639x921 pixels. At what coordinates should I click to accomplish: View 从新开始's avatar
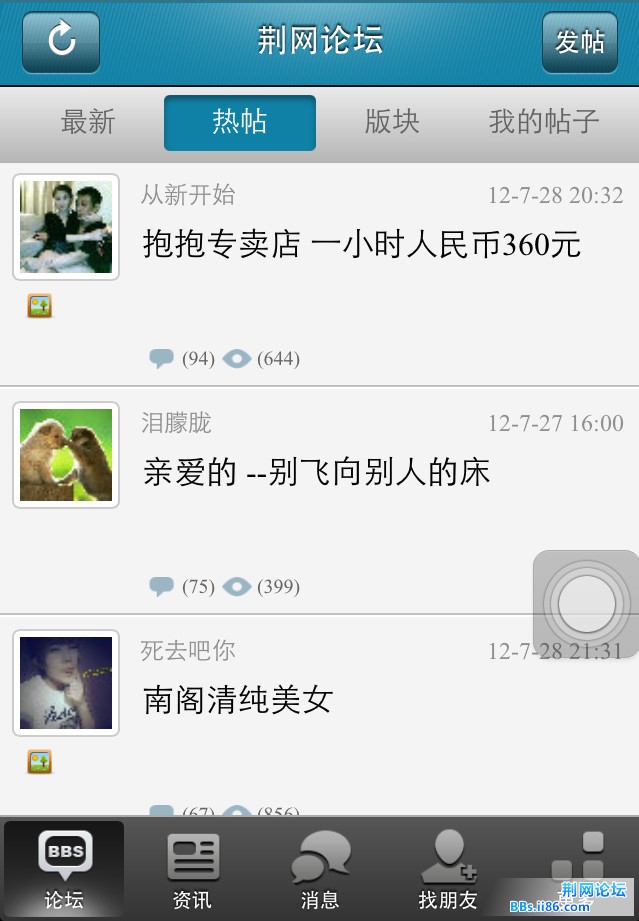(x=66, y=227)
